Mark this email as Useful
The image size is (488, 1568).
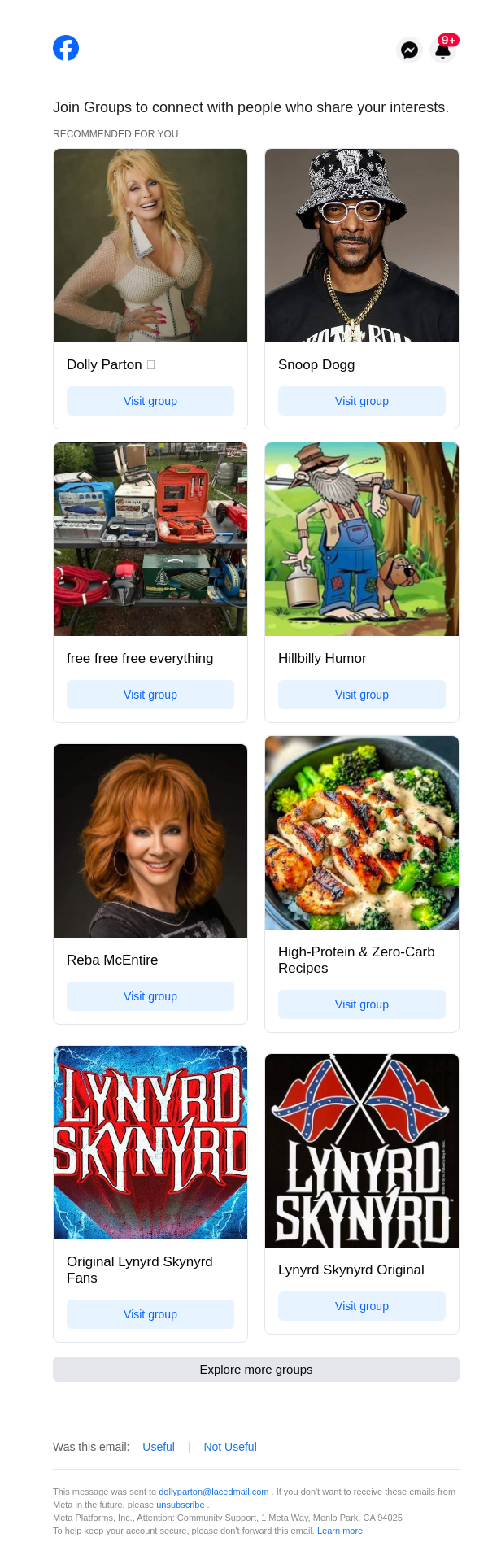(x=159, y=1447)
